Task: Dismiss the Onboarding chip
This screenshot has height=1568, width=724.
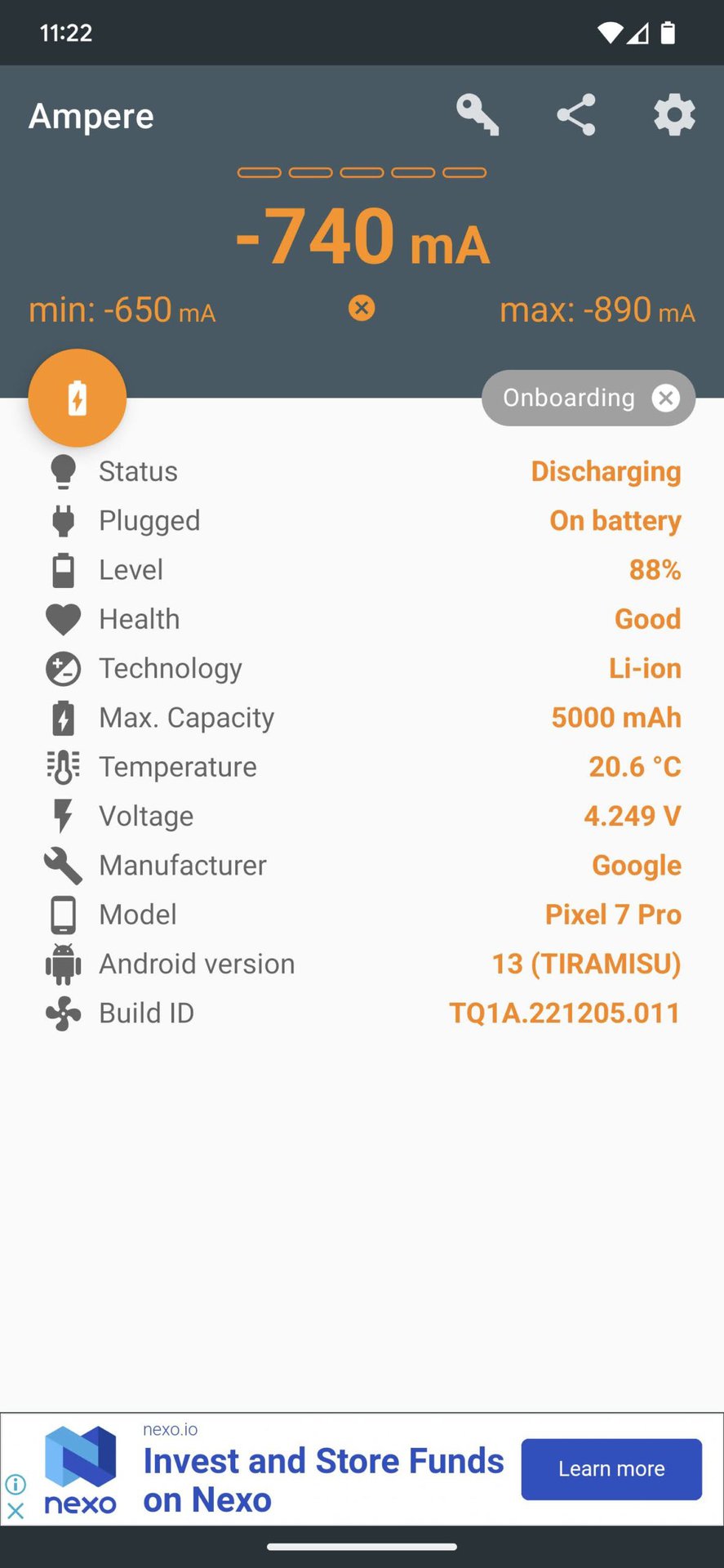Action: tap(666, 398)
